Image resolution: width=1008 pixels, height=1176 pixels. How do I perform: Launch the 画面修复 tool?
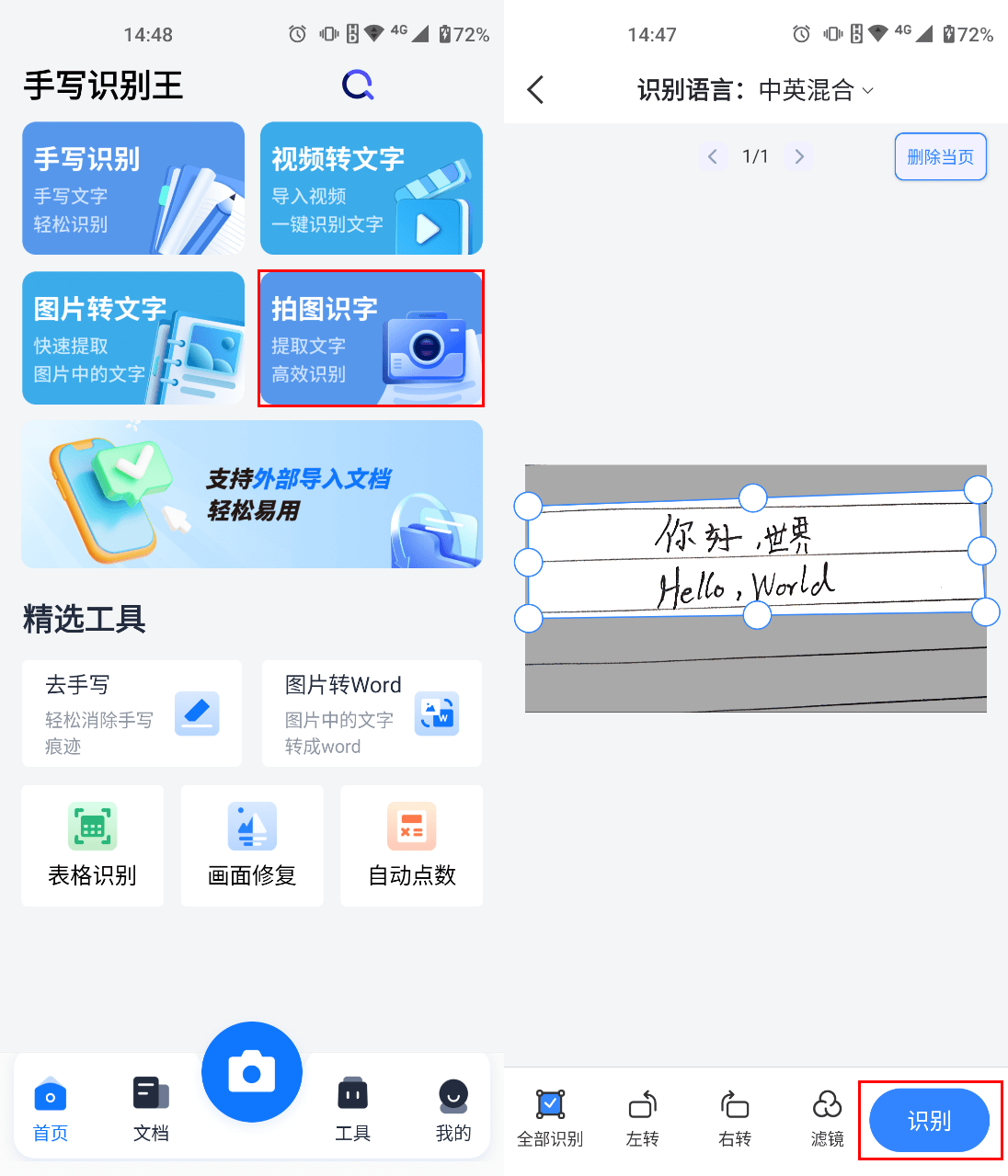252,846
